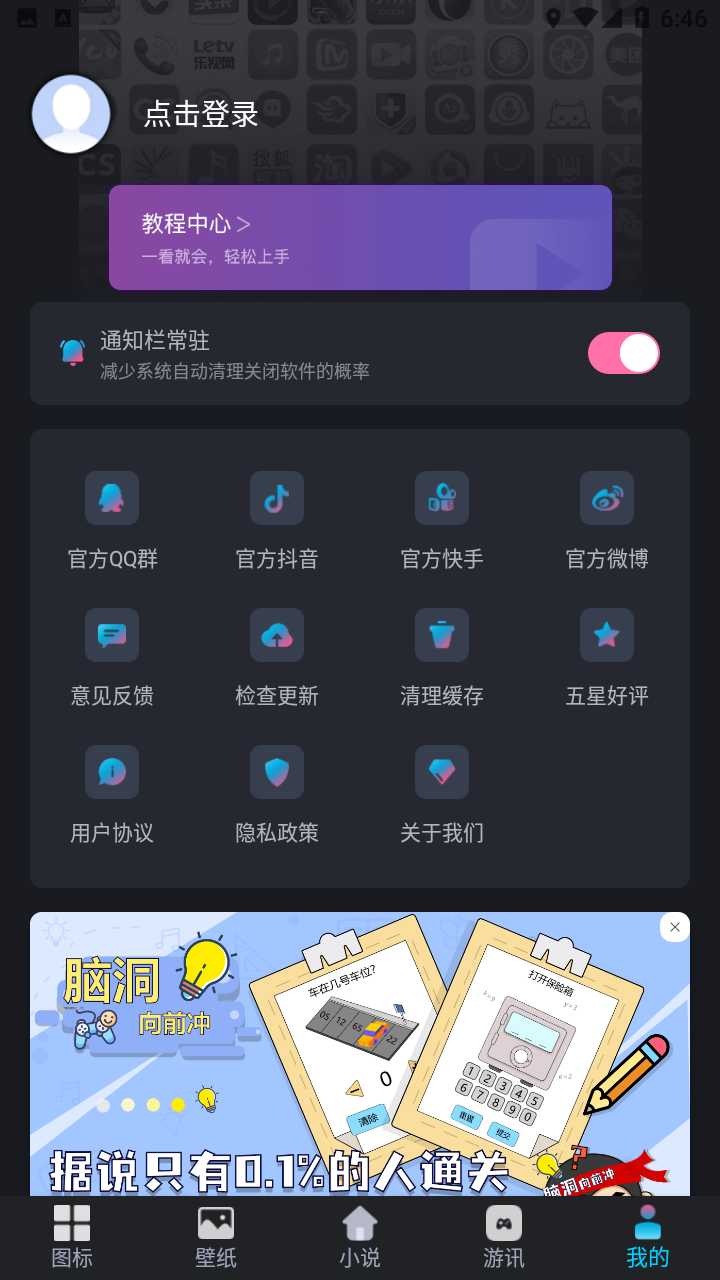Tap 点击登录 to log in
Image resolution: width=720 pixels, height=1280 pixels.
point(199,114)
